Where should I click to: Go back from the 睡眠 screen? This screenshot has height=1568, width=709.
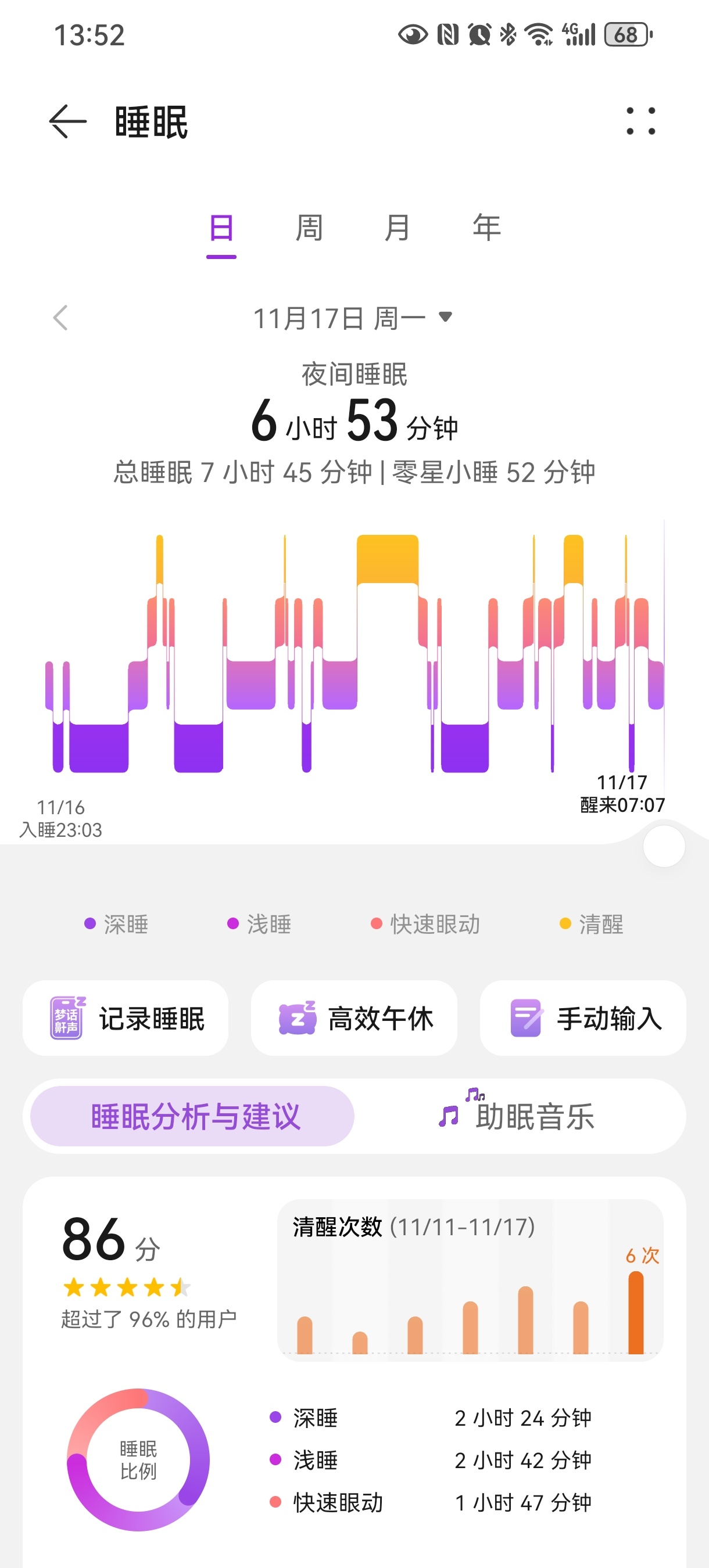coord(67,122)
